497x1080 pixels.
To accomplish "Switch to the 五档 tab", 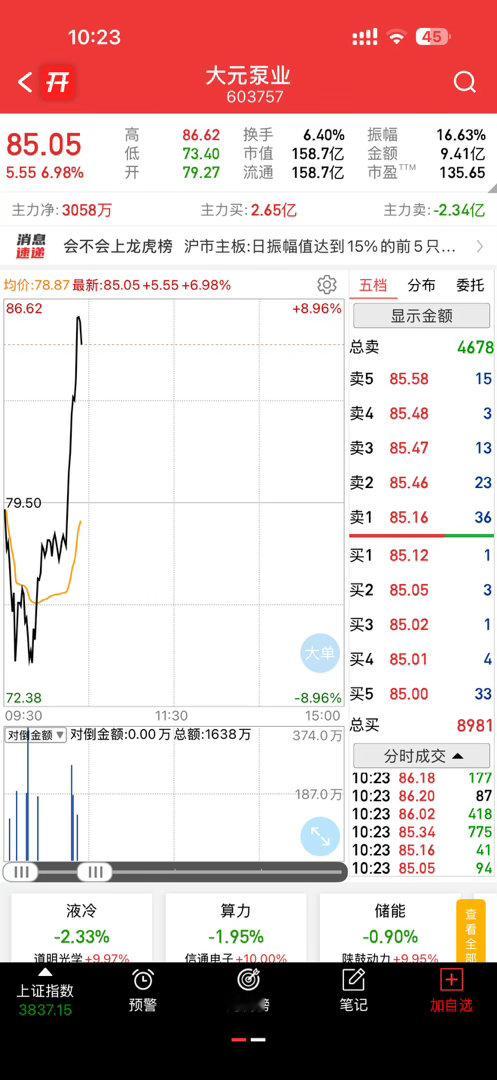I will coord(373,285).
